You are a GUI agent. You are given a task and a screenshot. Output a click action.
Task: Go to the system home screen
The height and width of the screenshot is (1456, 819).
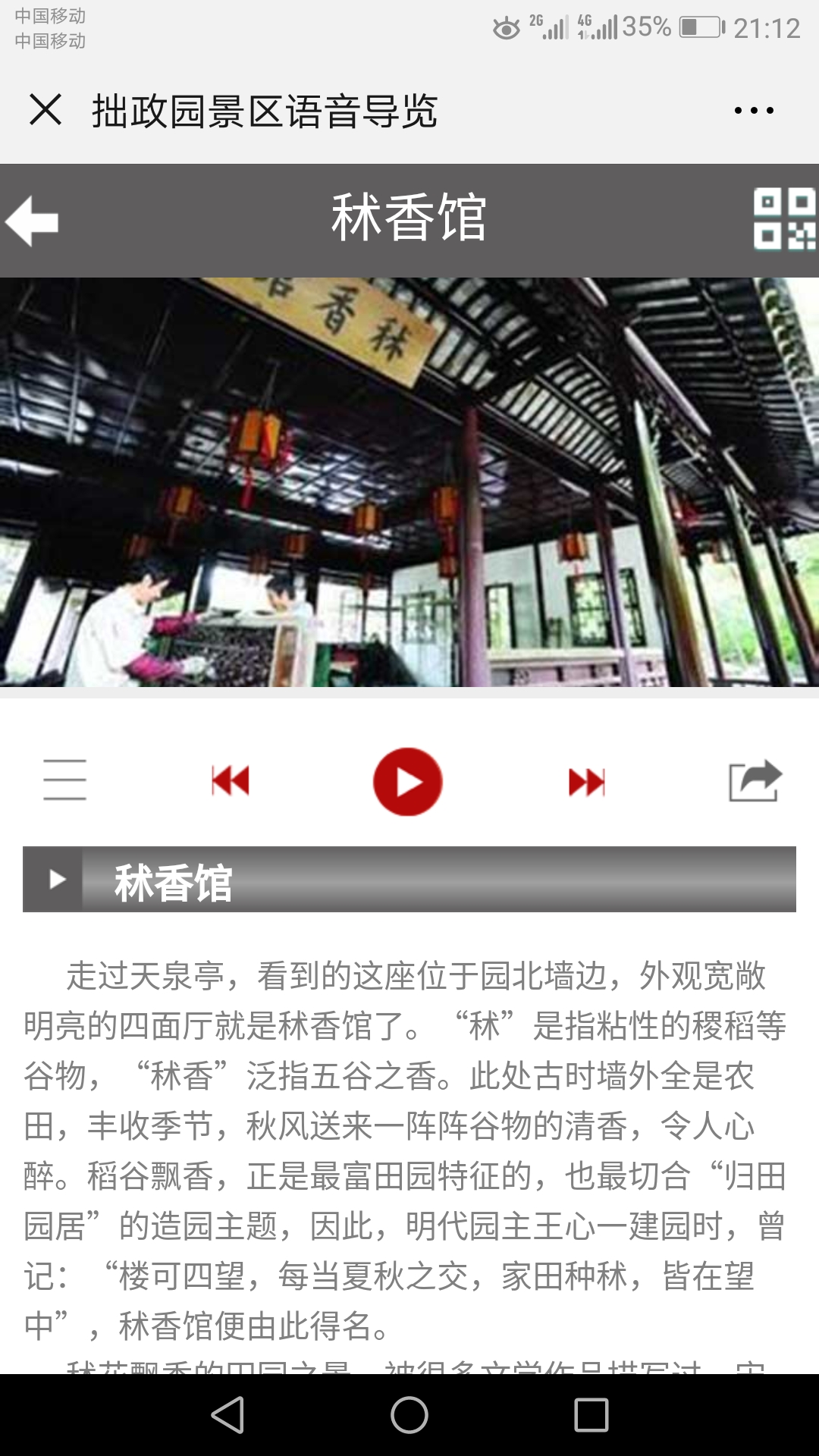pos(409,1415)
